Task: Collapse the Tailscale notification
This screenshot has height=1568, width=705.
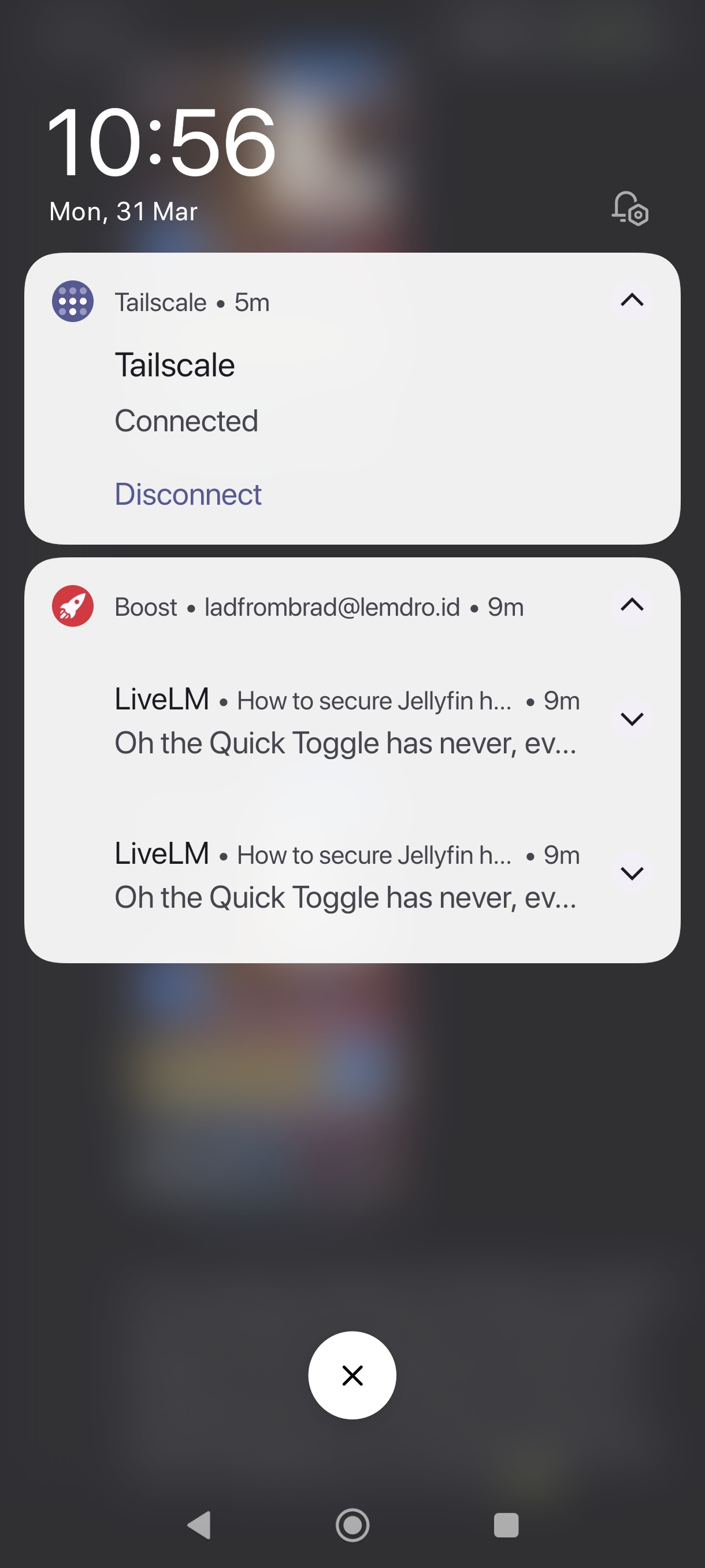Action: pyautogui.click(x=632, y=300)
